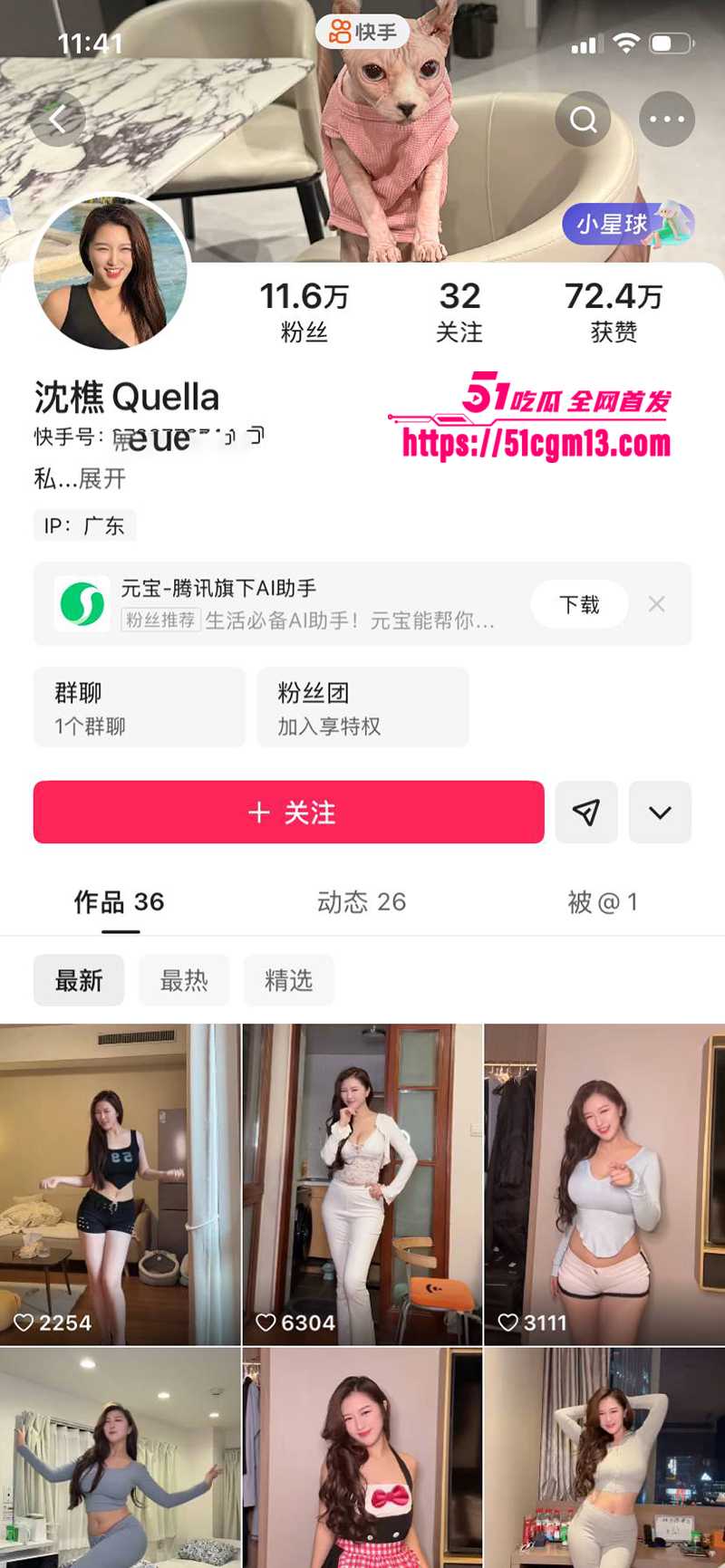Expand the chevron next to follow button
Viewport: 725px width, 1568px height.
tap(660, 813)
